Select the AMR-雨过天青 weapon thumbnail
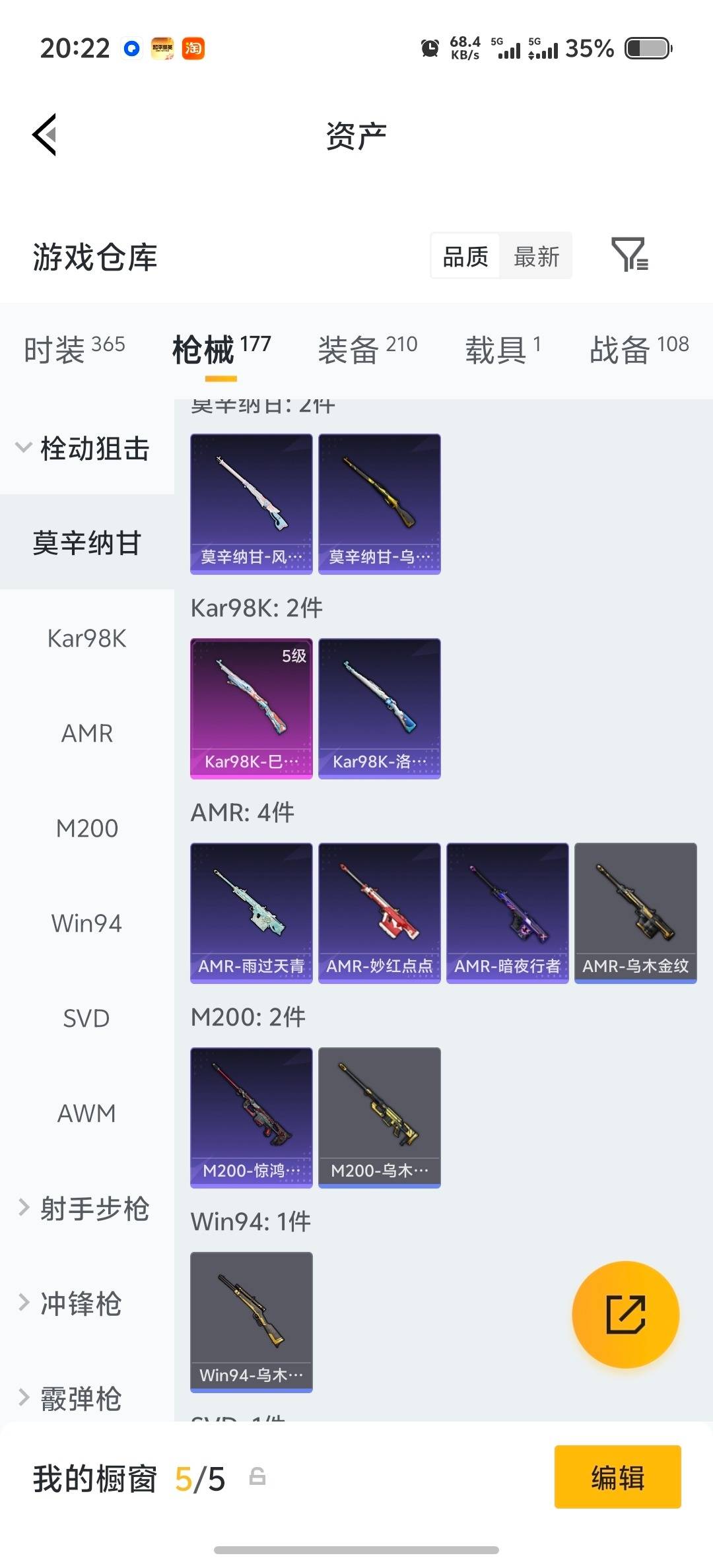 coord(251,913)
